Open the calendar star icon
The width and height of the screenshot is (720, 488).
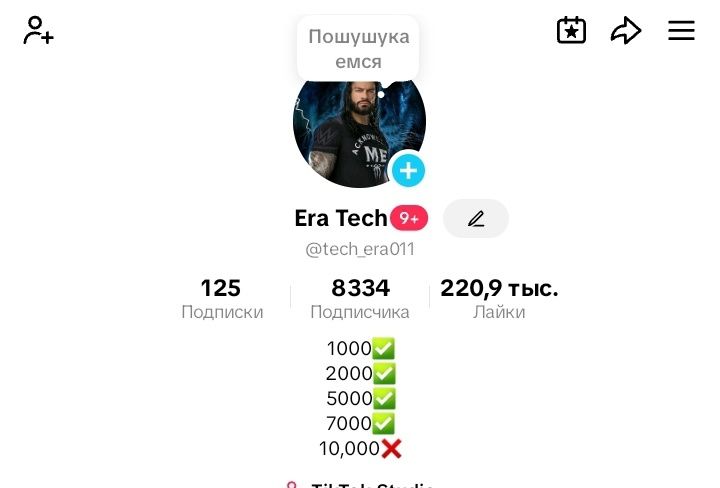[x=571, y=30]
